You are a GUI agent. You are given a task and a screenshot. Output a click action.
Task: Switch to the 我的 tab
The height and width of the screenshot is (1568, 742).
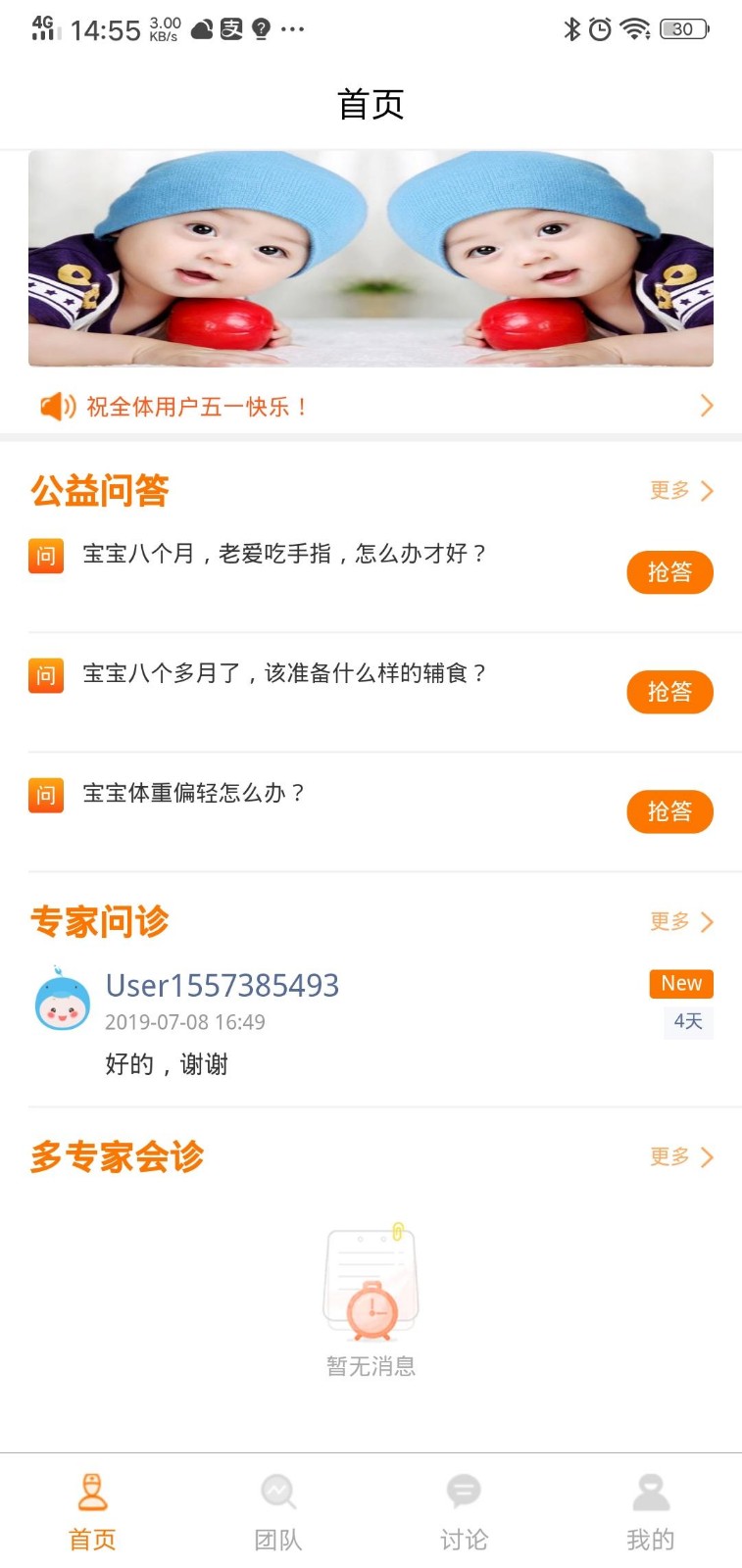point(650,1512)
